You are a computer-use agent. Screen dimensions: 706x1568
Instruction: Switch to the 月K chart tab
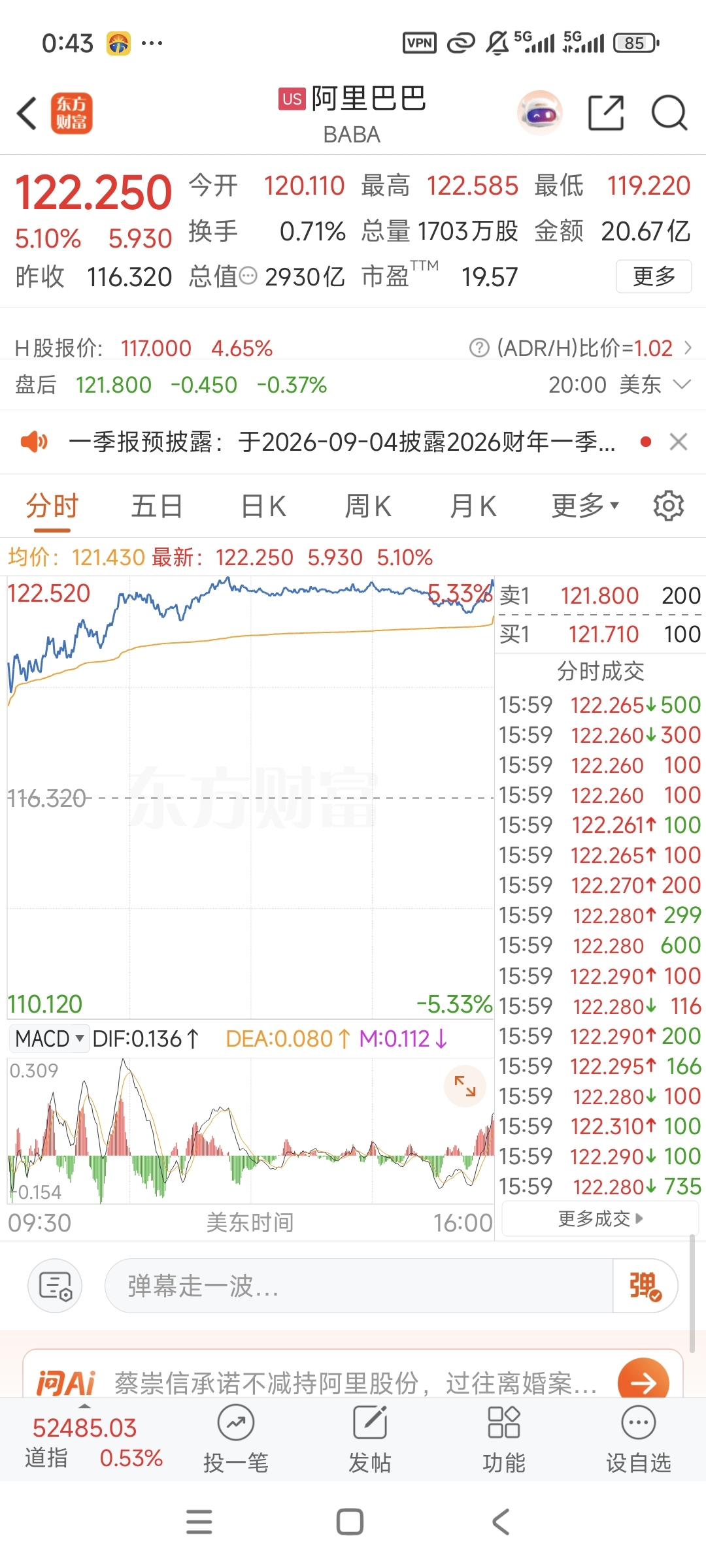pyautogui.click(x=473, y=506)
